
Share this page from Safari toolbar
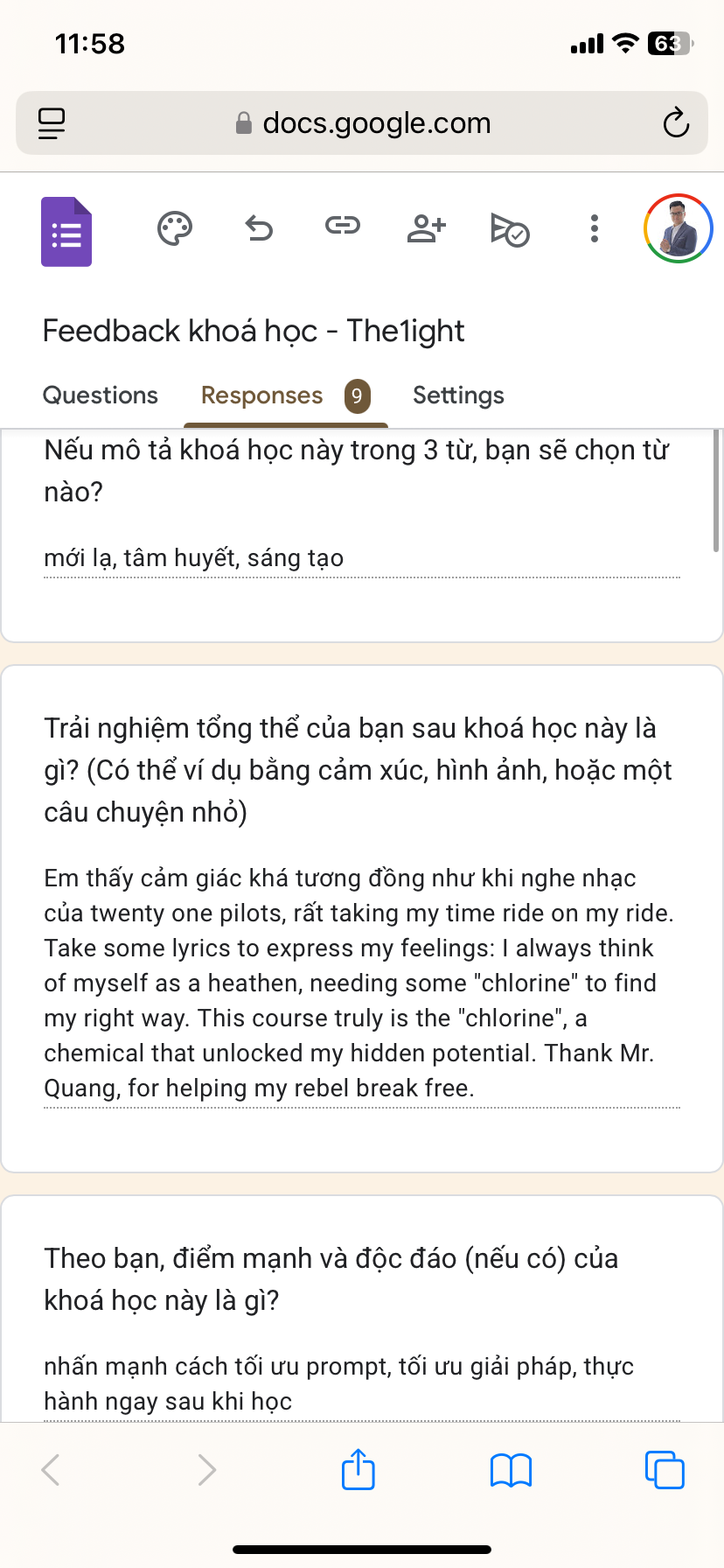[x=359, y=1469]
